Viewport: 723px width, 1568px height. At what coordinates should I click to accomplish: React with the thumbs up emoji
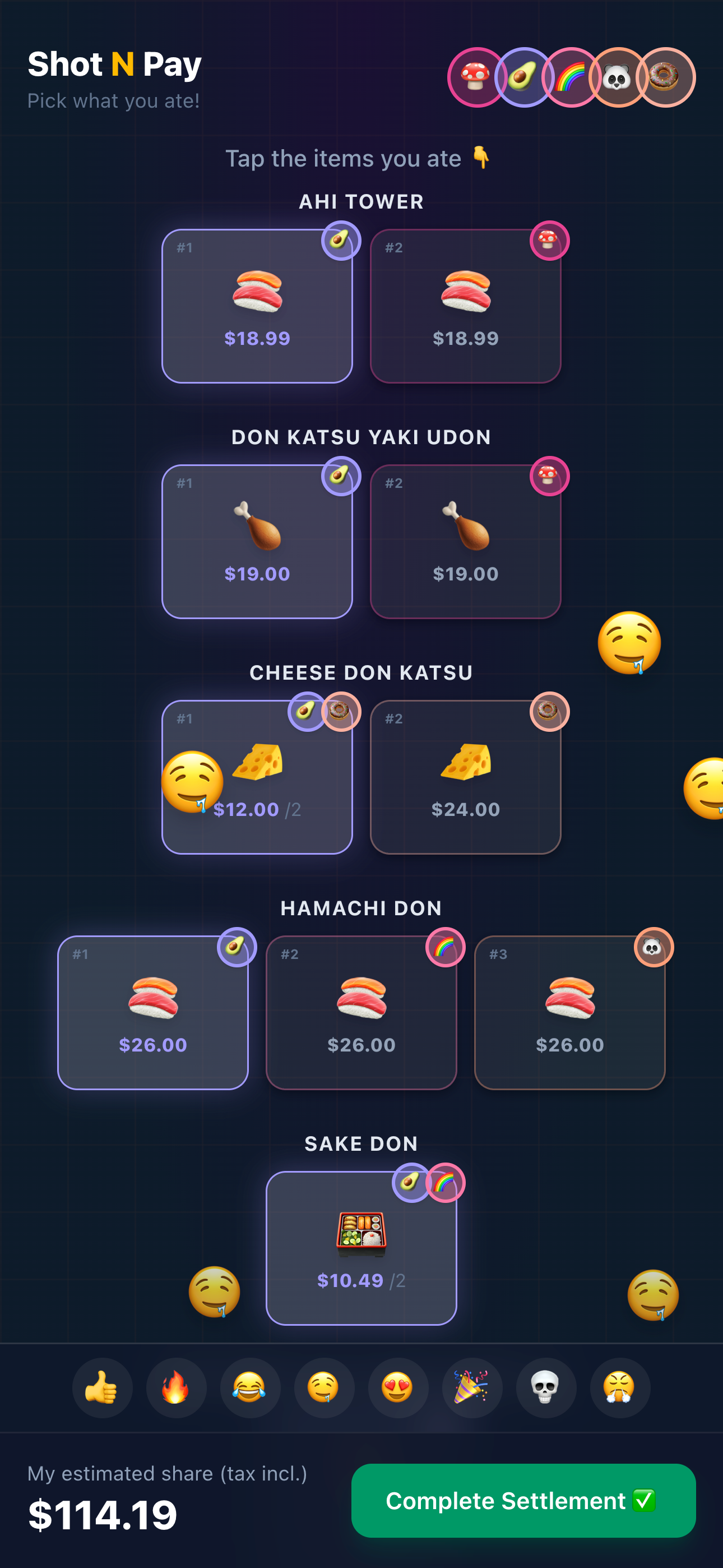coord(102,1388)
